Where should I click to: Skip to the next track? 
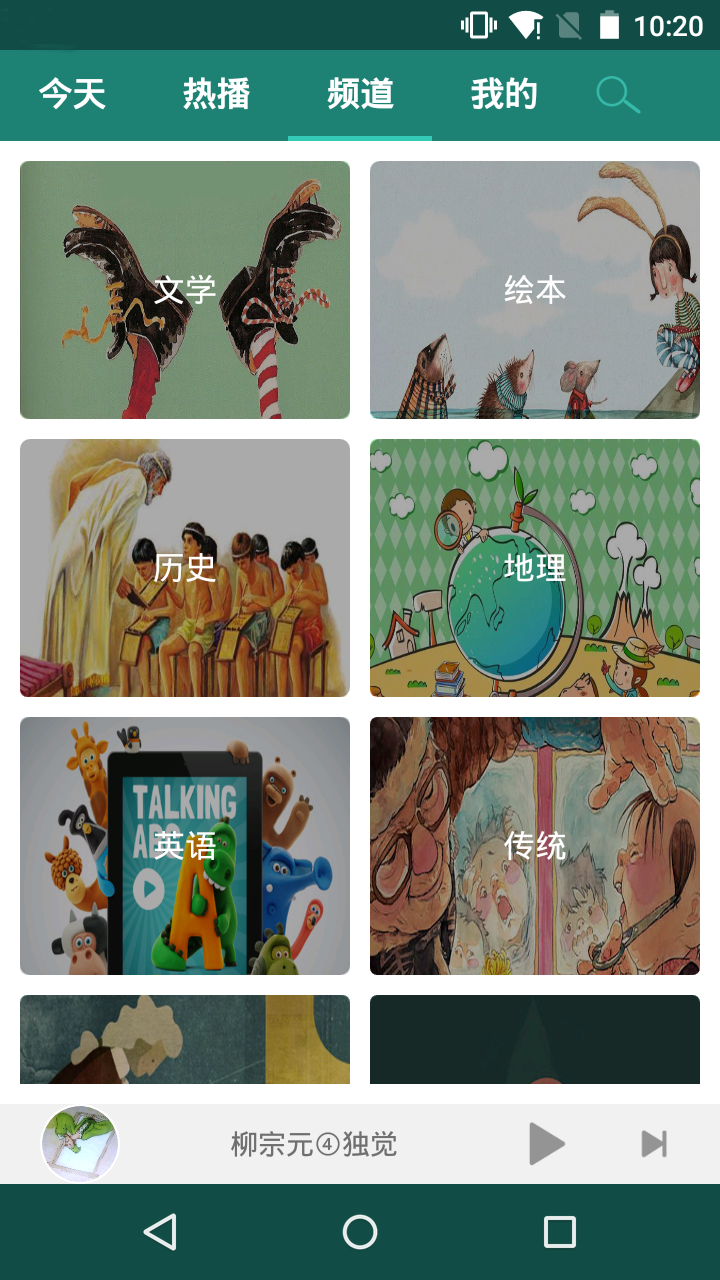click(654, 1144)
